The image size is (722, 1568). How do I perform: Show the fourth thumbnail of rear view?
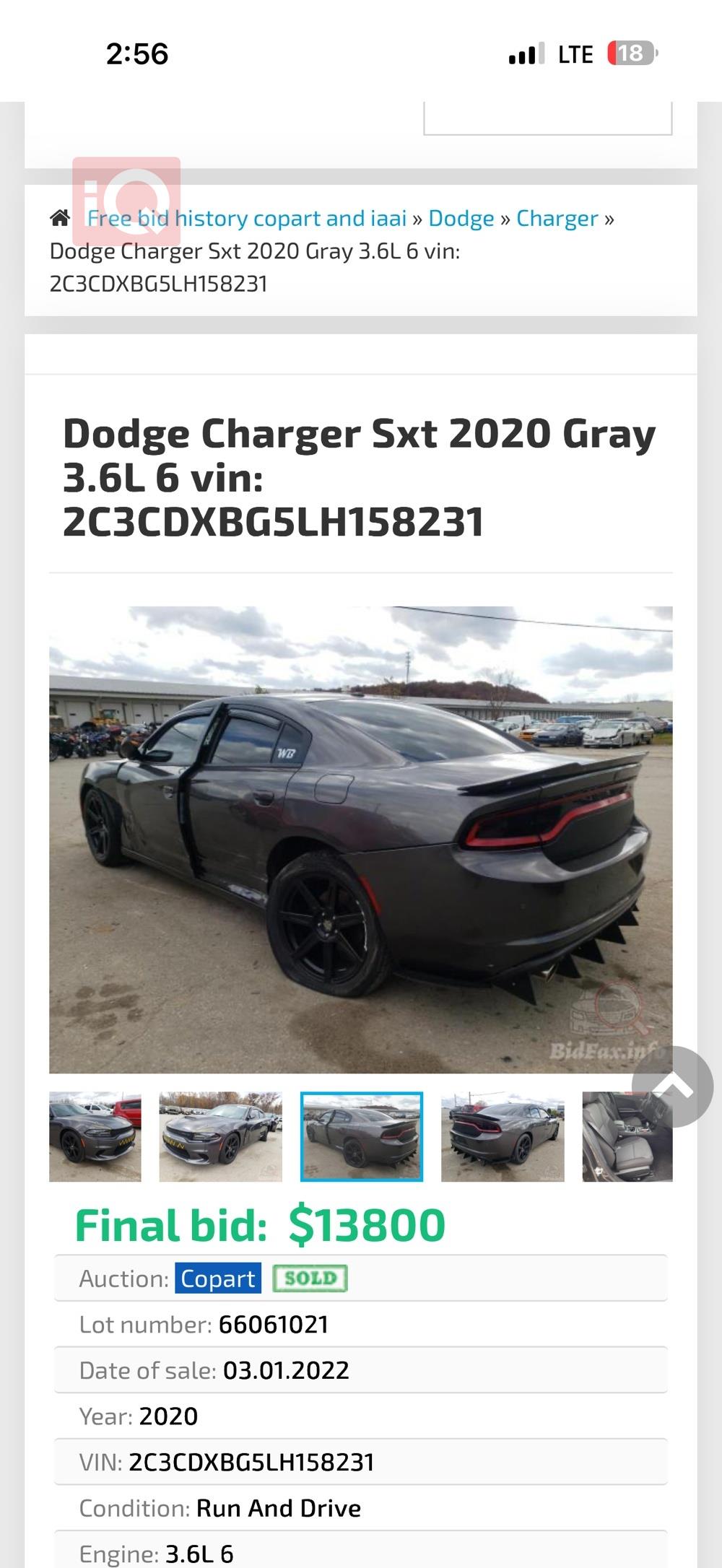point(503,1136)
